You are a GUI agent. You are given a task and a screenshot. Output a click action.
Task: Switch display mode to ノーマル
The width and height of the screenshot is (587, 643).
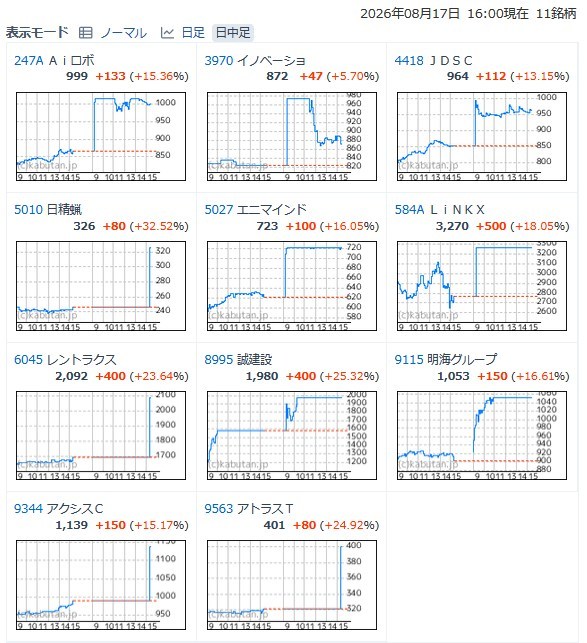click(113, 33)
